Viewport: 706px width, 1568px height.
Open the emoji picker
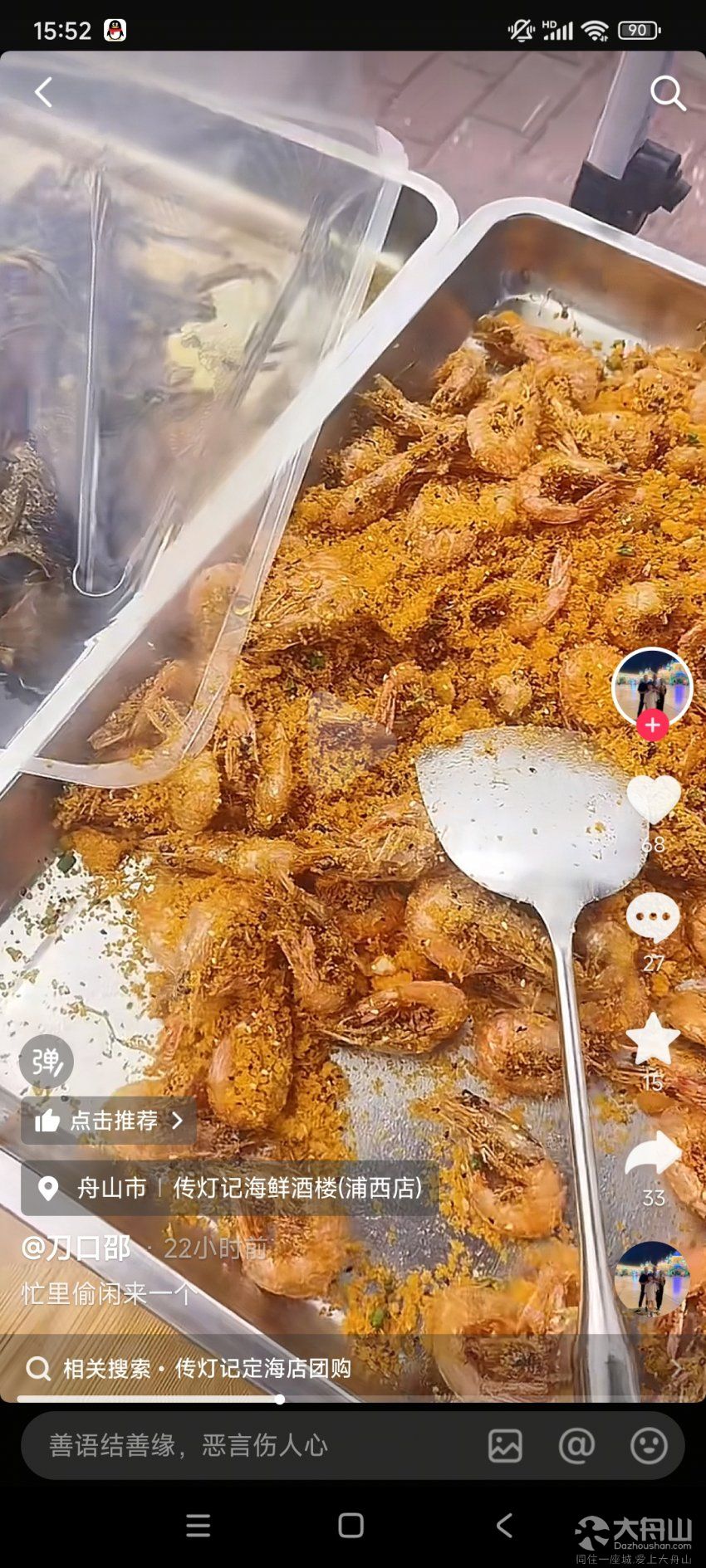pyautogui.click(x=649, y=1445)
